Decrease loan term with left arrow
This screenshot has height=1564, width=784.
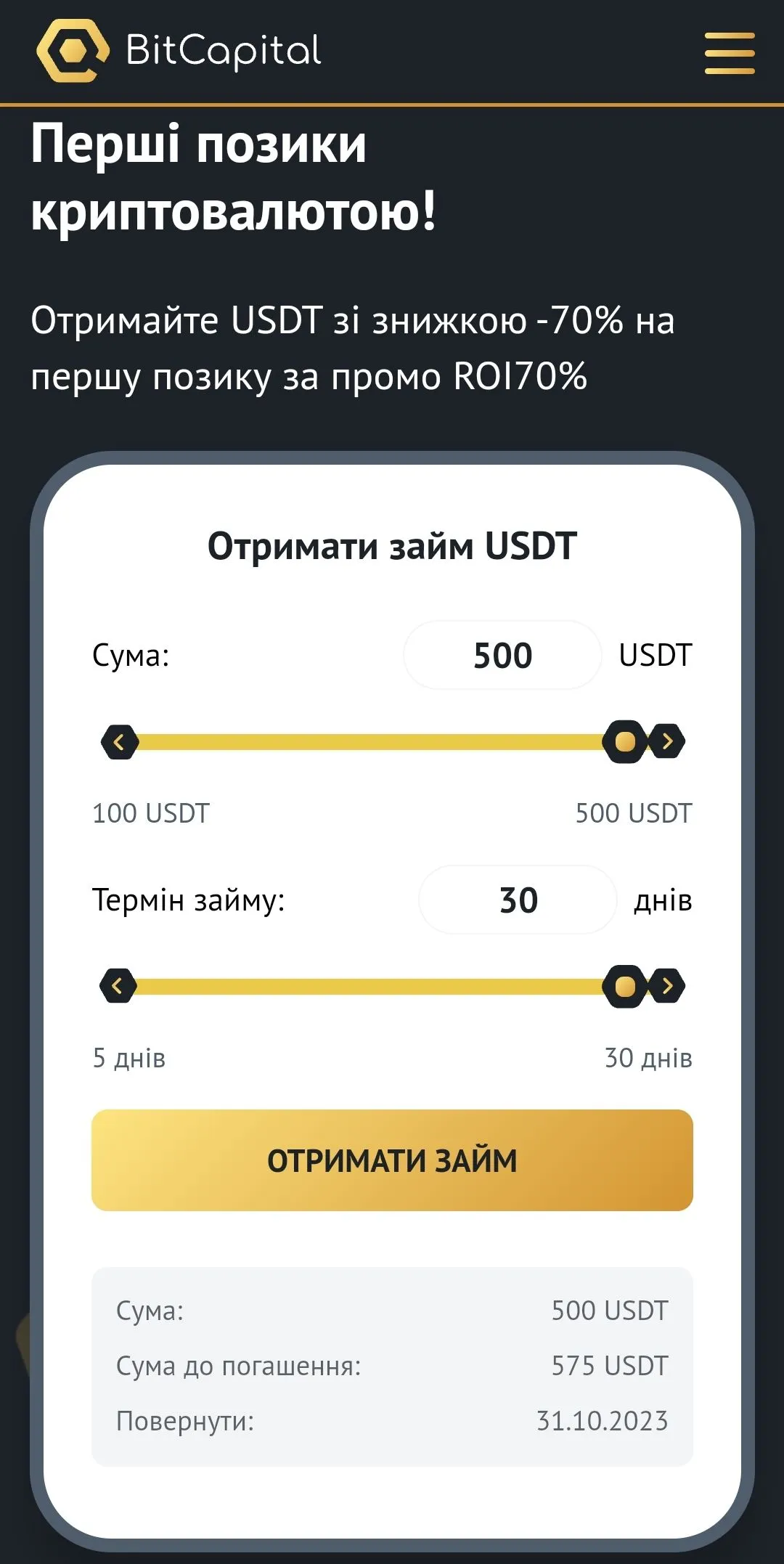click(118, 986)
